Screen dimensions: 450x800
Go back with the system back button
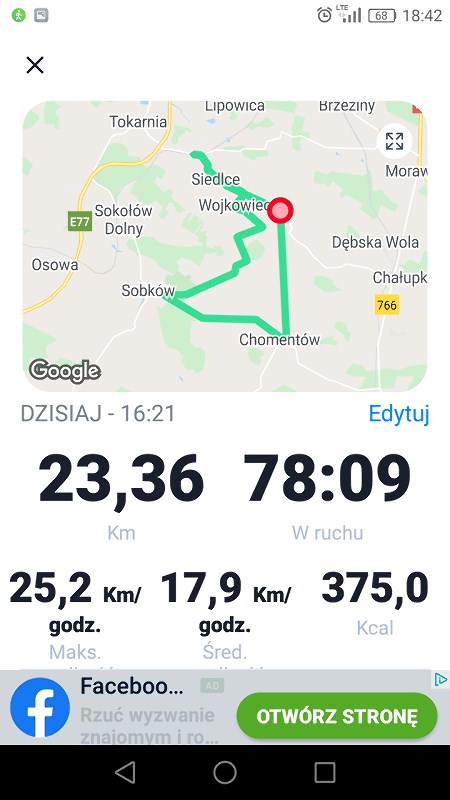tap(125, 772)
